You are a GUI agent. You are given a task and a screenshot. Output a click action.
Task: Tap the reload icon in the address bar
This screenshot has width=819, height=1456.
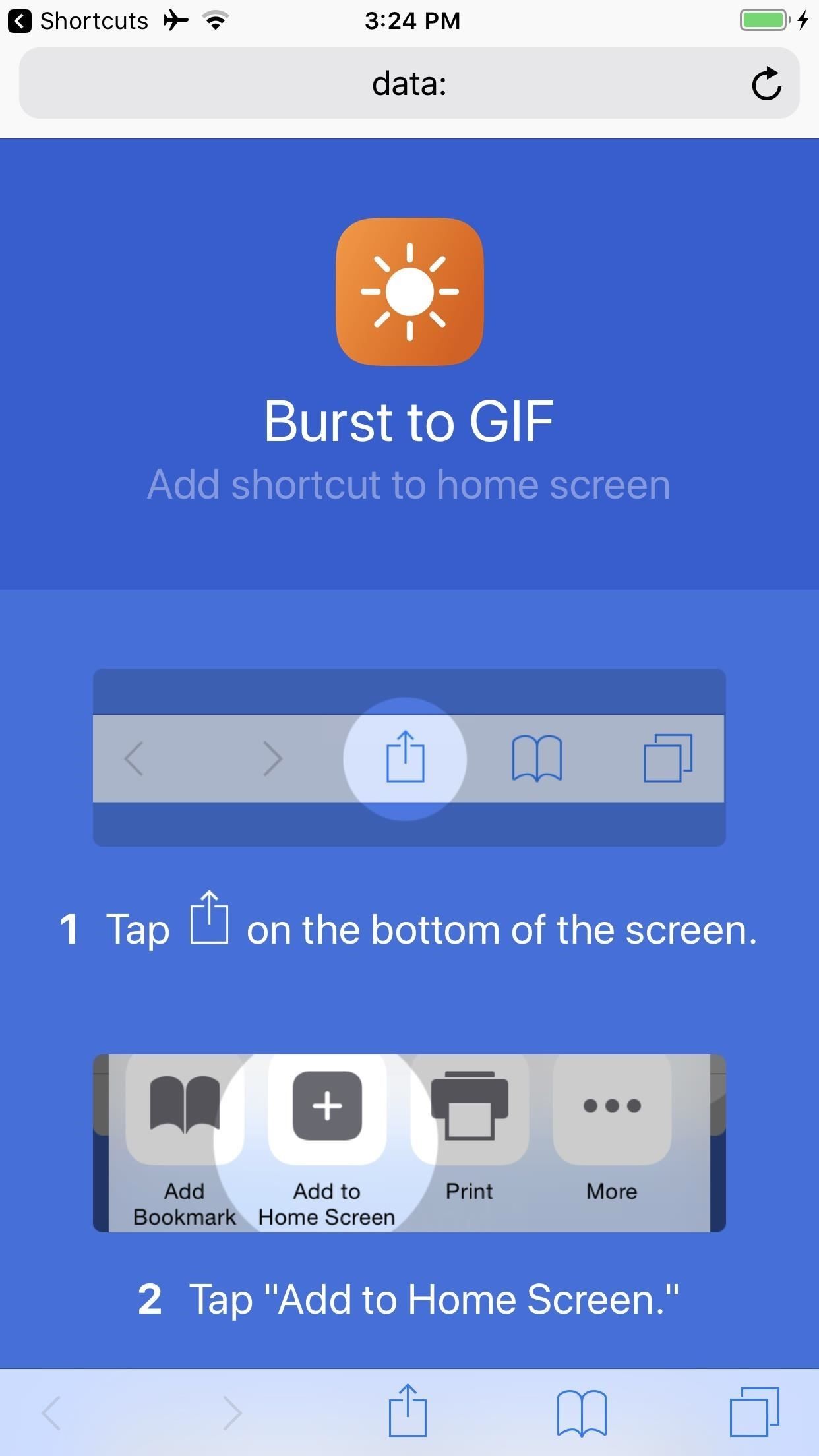coord(766,83)
